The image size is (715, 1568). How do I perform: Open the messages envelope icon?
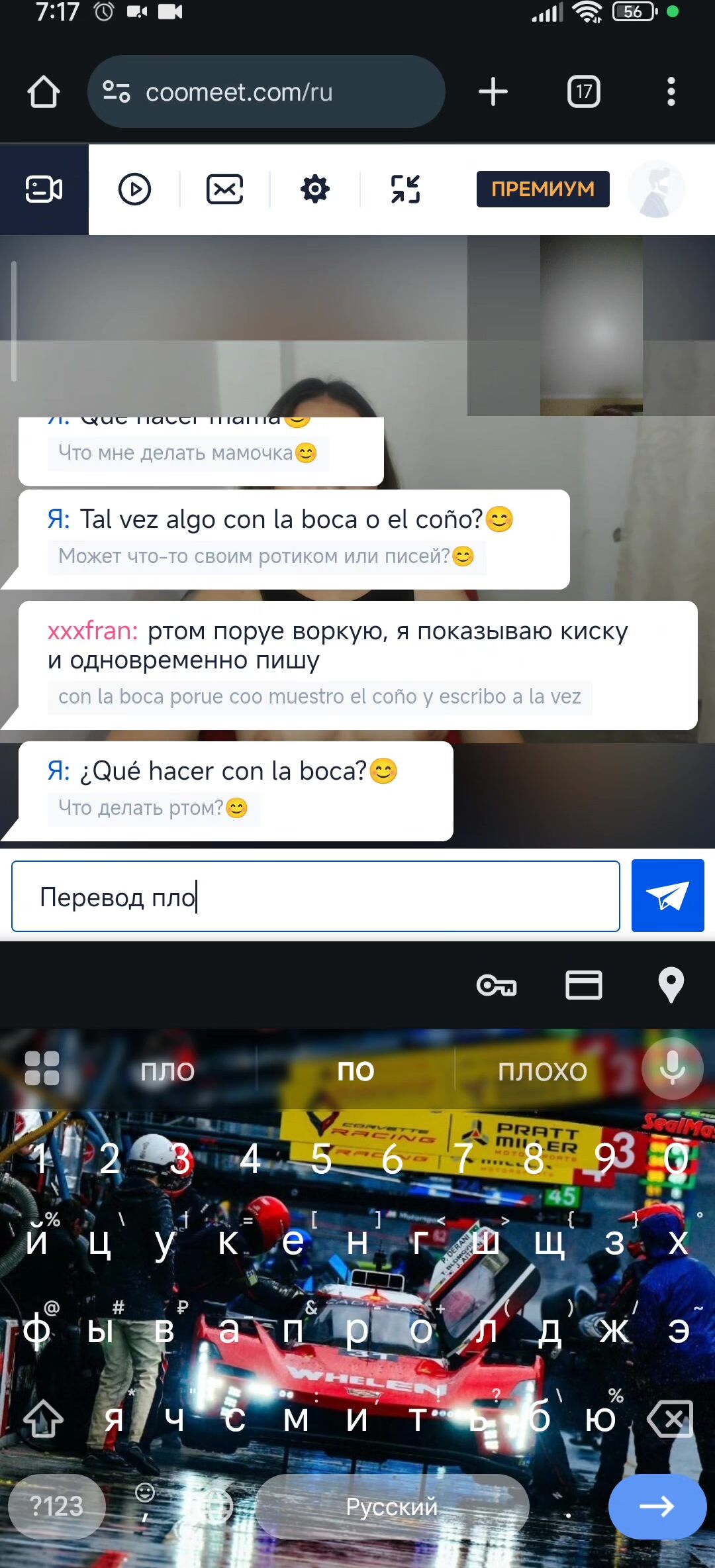click(225, 189)
